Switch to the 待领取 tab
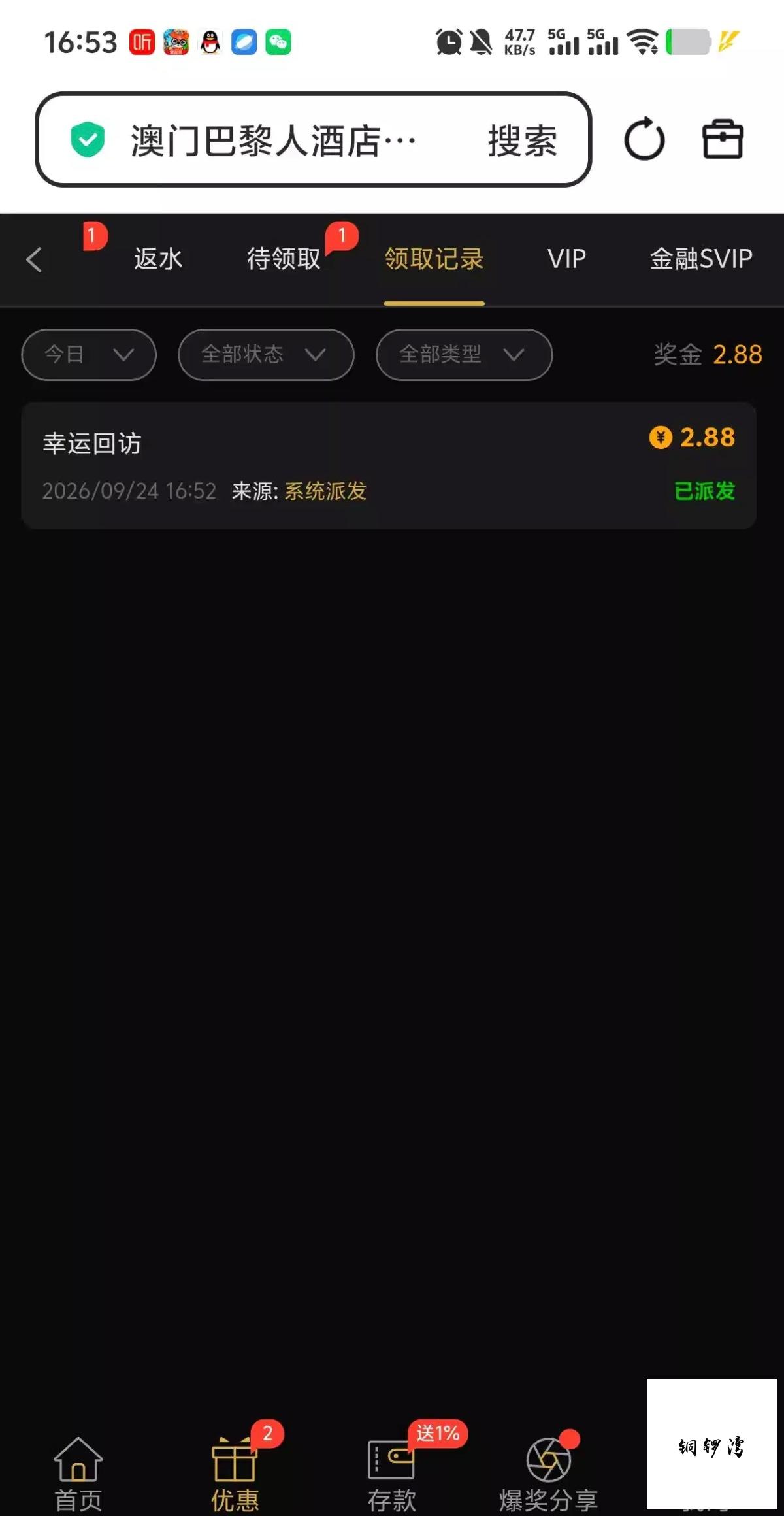 coord(284,259)
